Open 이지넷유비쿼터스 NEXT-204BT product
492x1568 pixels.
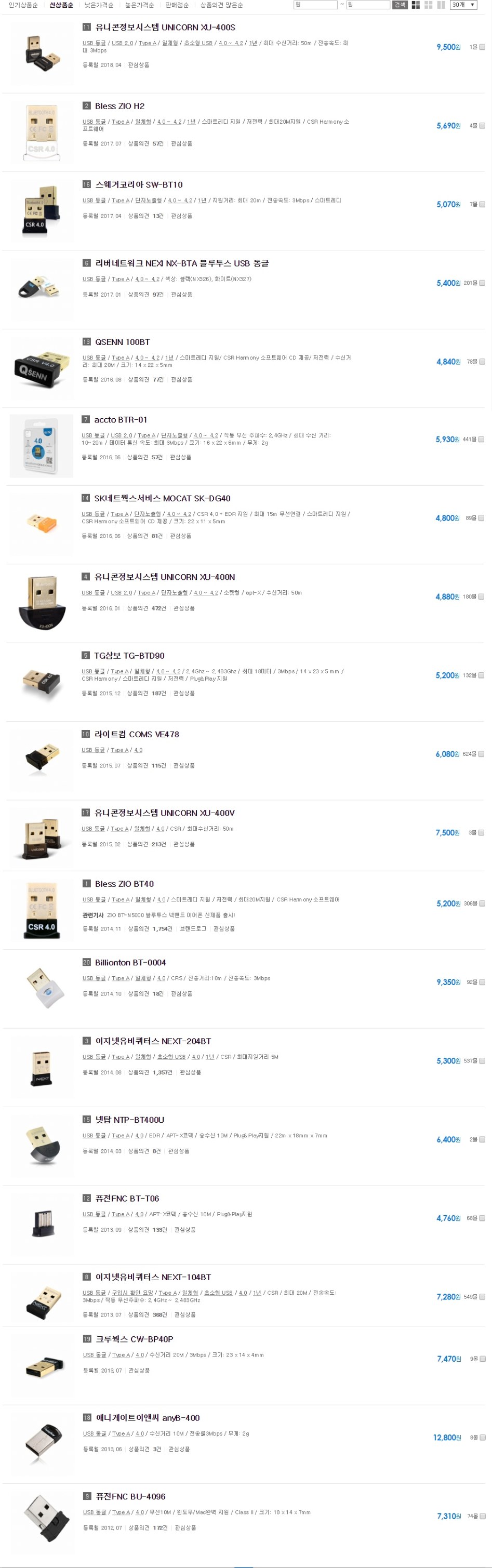(x=153, y=1041)
